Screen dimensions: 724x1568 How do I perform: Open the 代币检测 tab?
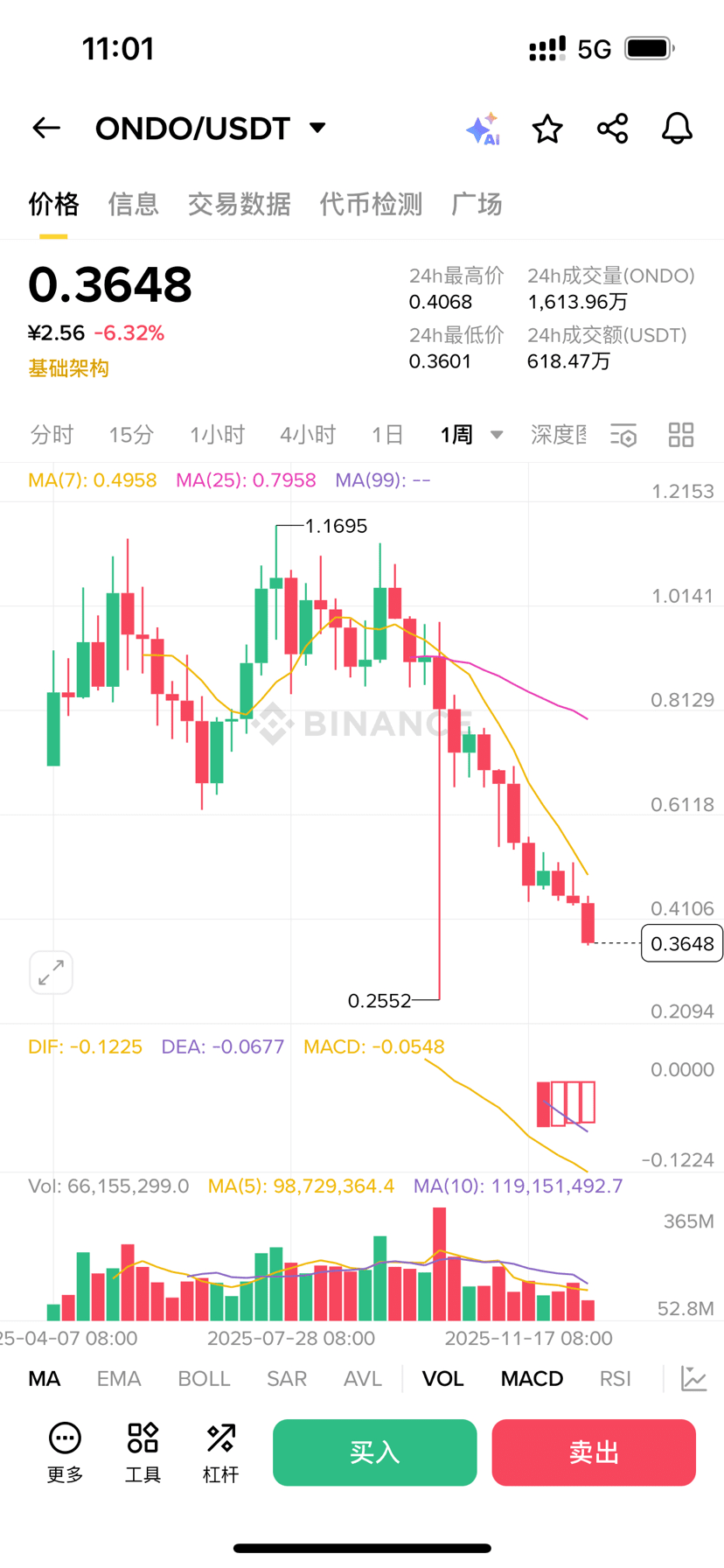click(371, 204)
